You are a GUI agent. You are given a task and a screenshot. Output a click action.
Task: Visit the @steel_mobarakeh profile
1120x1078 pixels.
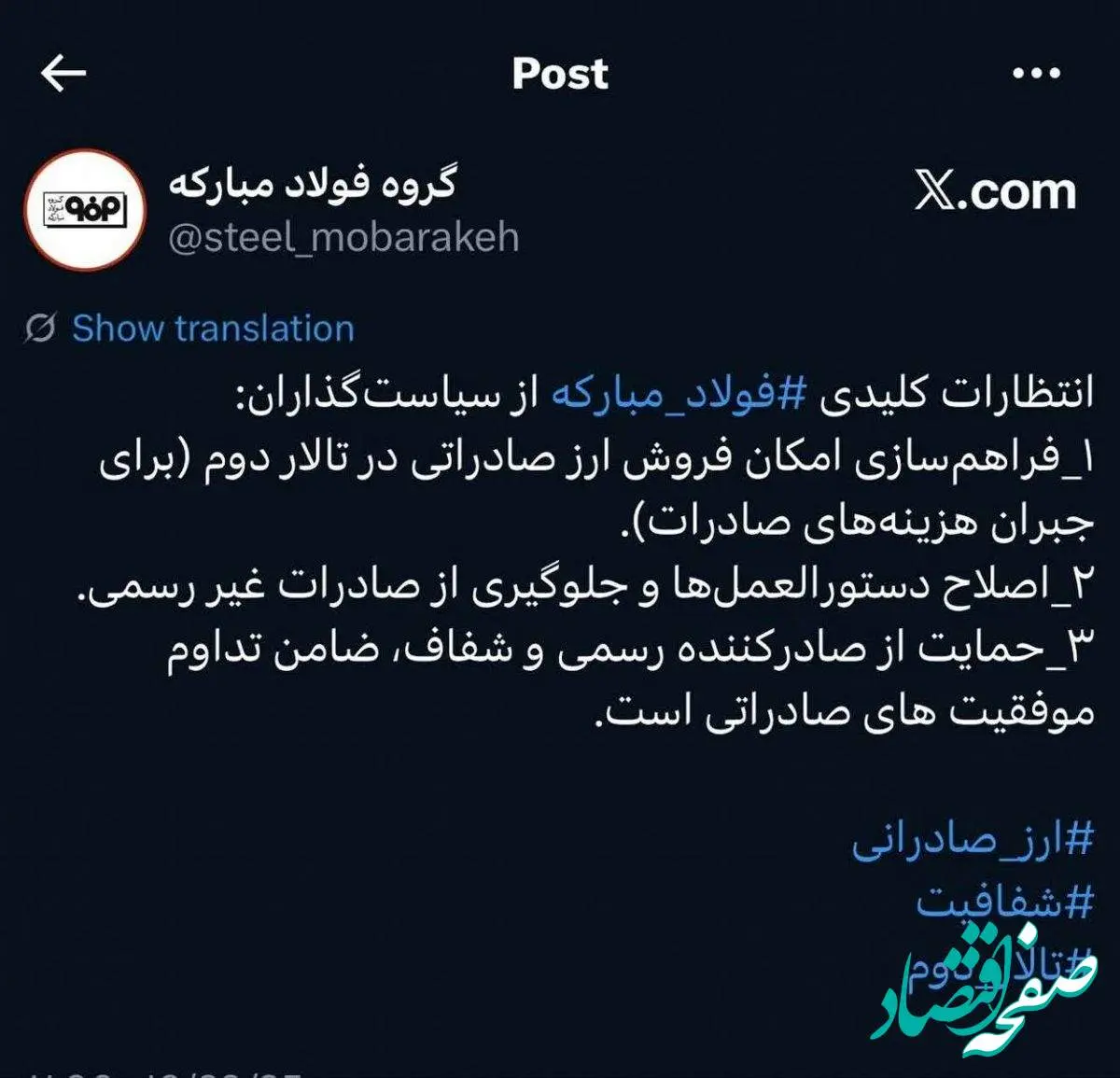pyautogui.click(x=343, y=237)
